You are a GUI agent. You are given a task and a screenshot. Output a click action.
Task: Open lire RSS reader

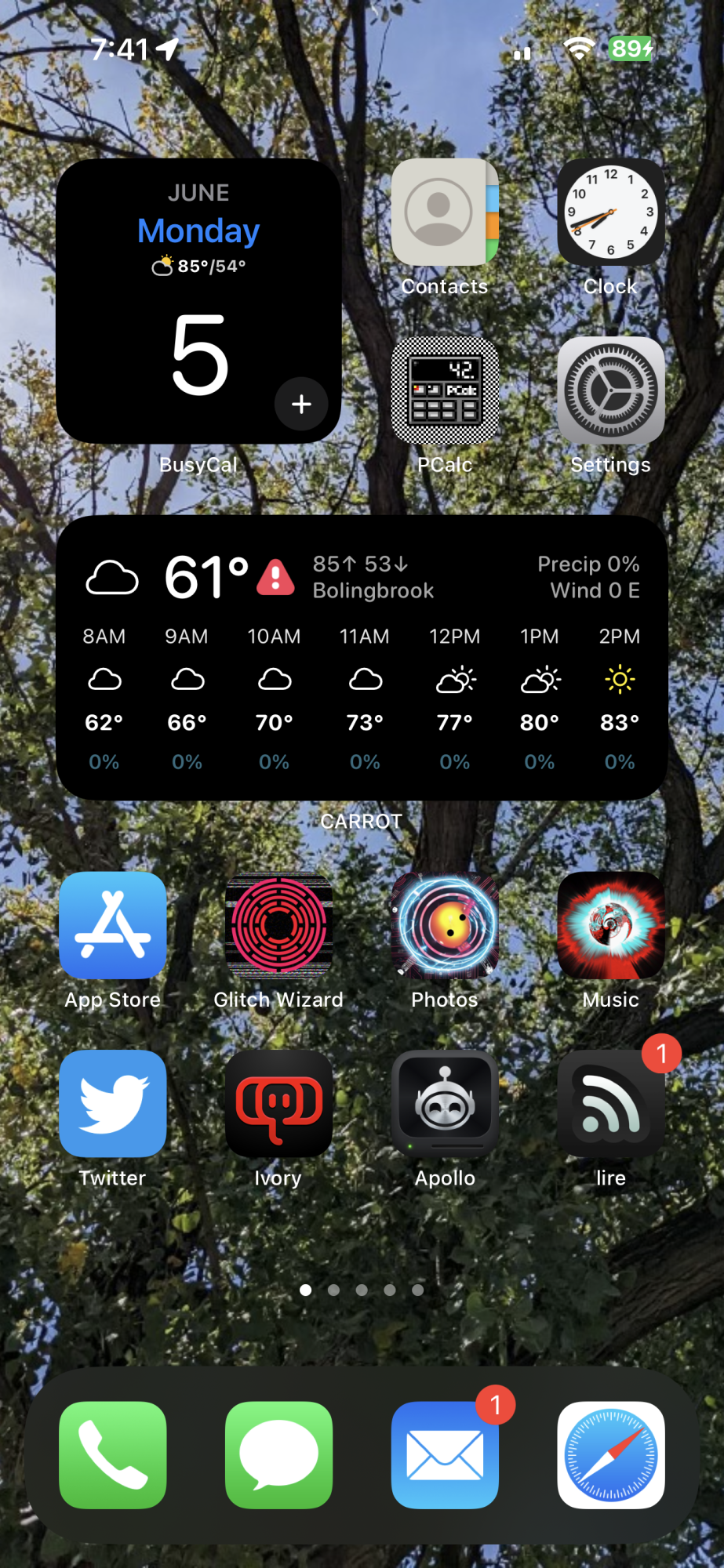(610, 1103)
